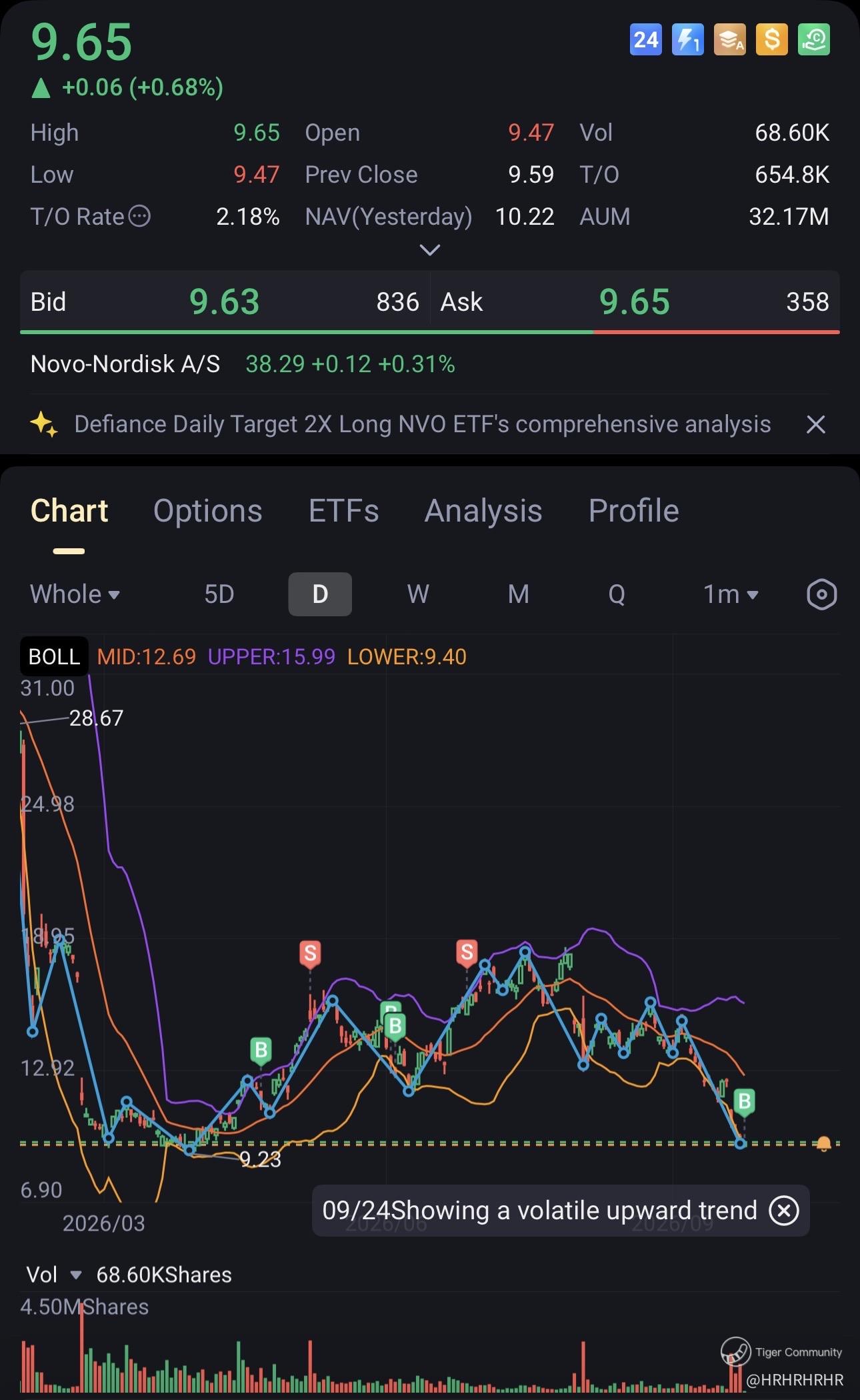Expand the quote details chevron
Viewport: 860px width, 1400px height.
tap(430, 250)
